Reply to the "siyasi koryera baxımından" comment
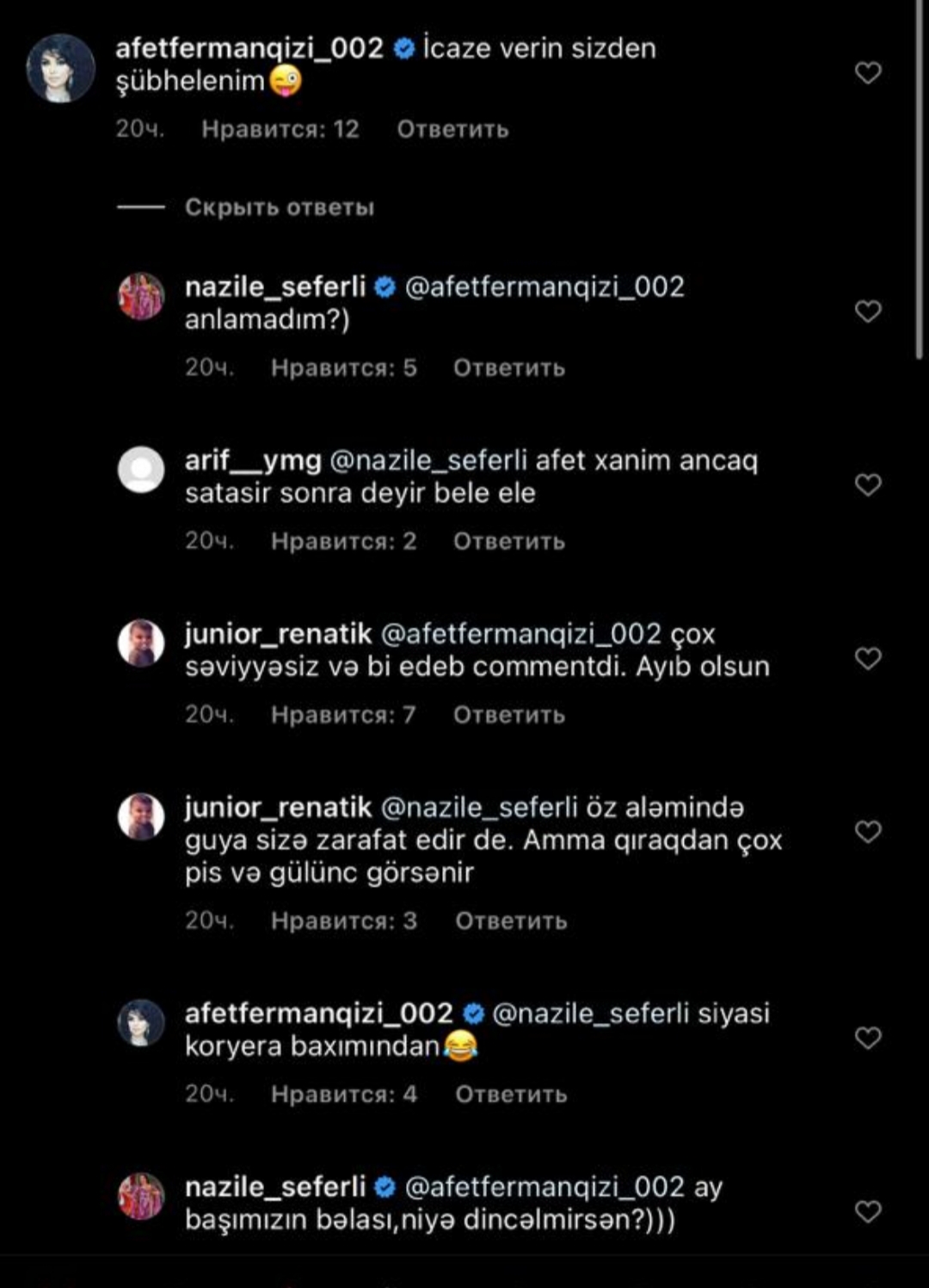Viewport: 929px width, 1288px height. tap(511, 1095)
